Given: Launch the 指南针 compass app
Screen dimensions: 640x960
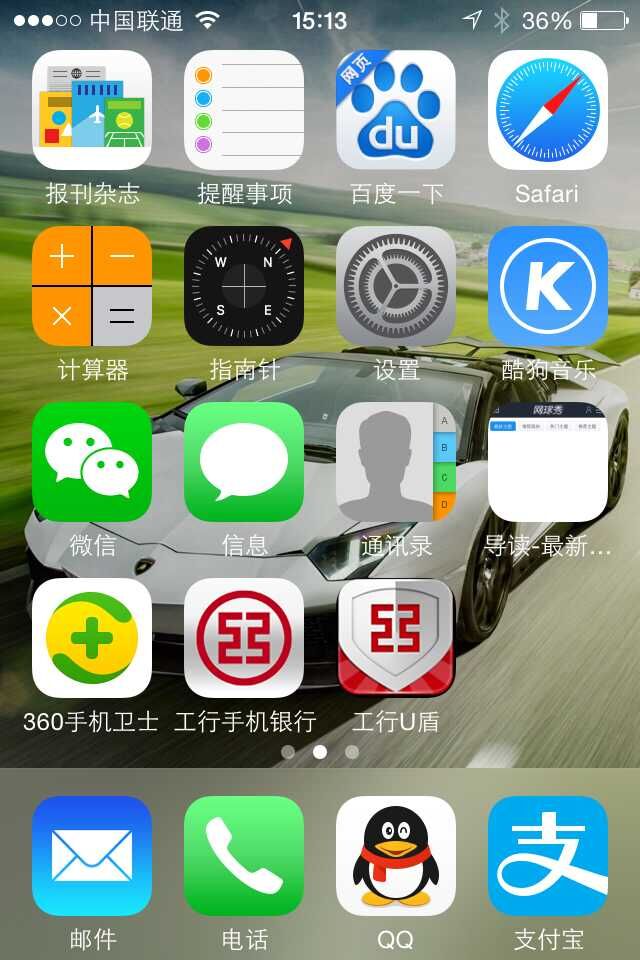Looking at the screenshot, I should click(244, 286).
